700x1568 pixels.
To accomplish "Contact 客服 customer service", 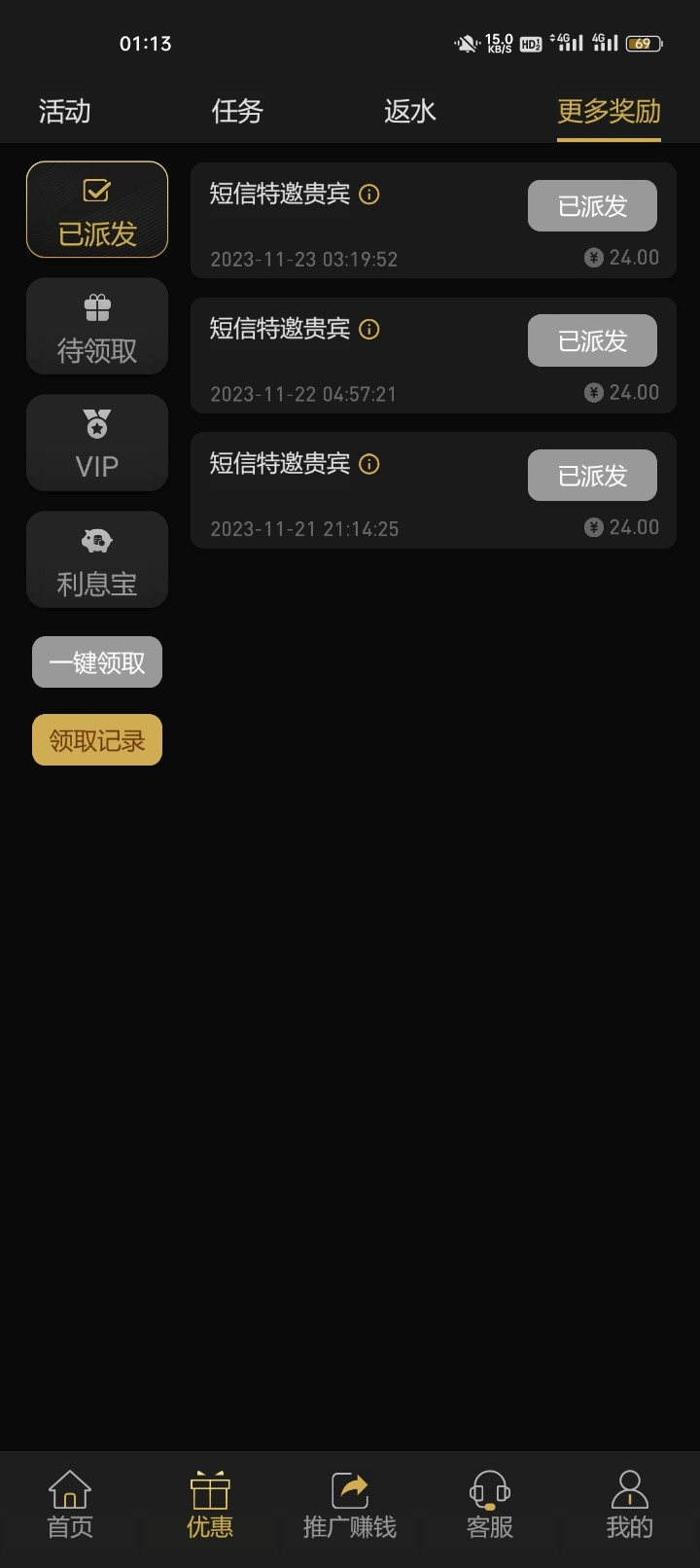I will (490, 1504).
